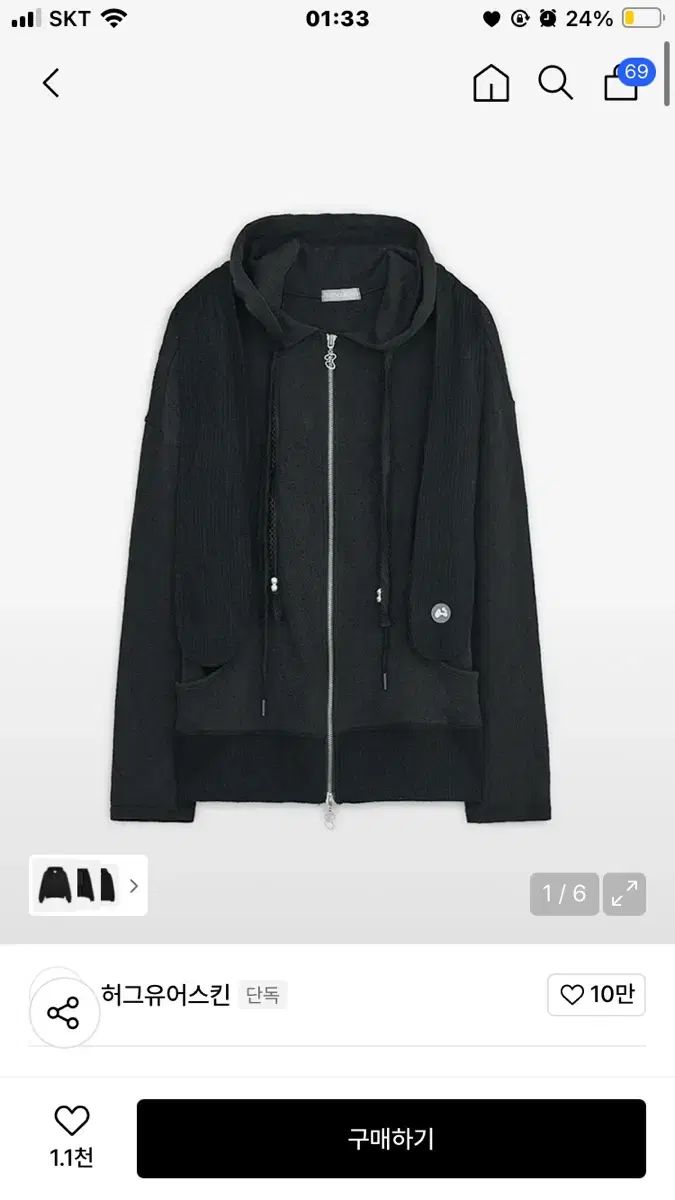Open the shopping bag with 69 items
Screen dimensions: 675x1200
(623, 83)
